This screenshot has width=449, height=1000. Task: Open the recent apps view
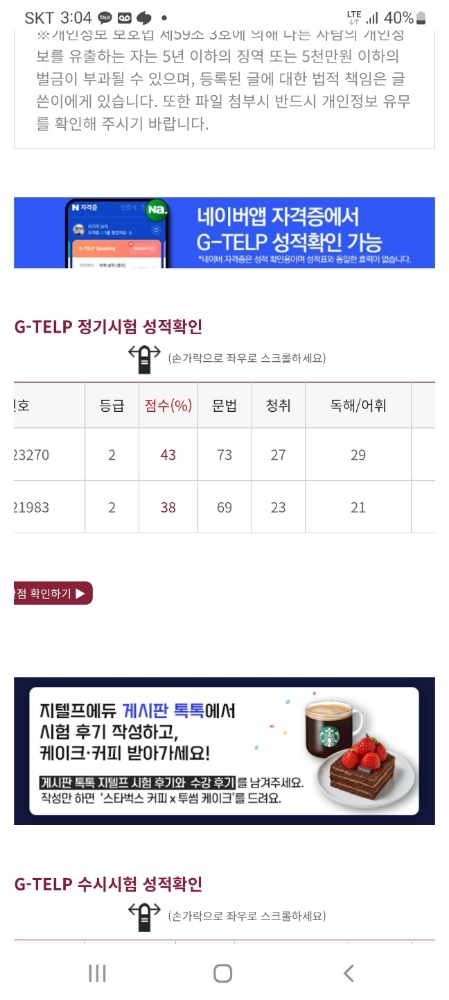point(97,973)
